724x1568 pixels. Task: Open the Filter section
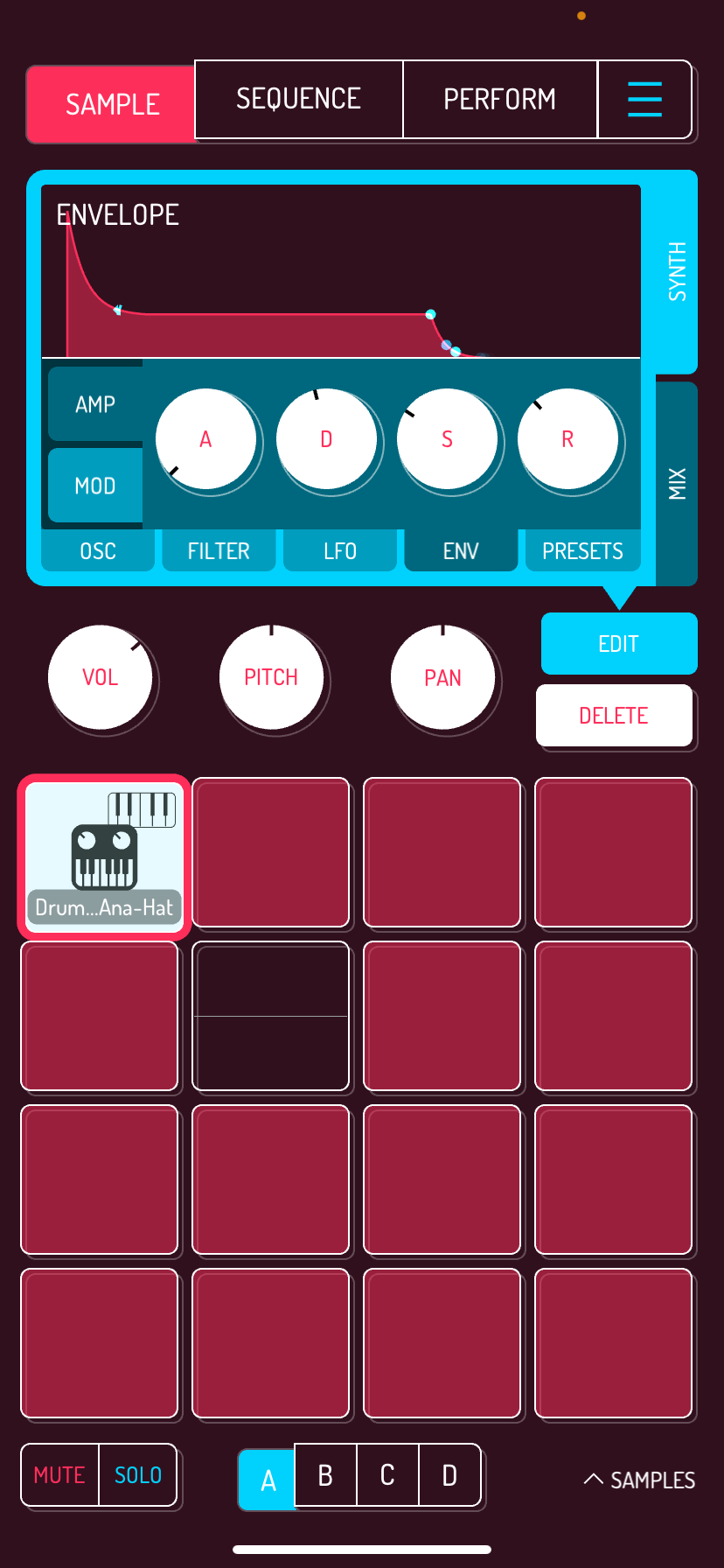click(x=219, y=551)
